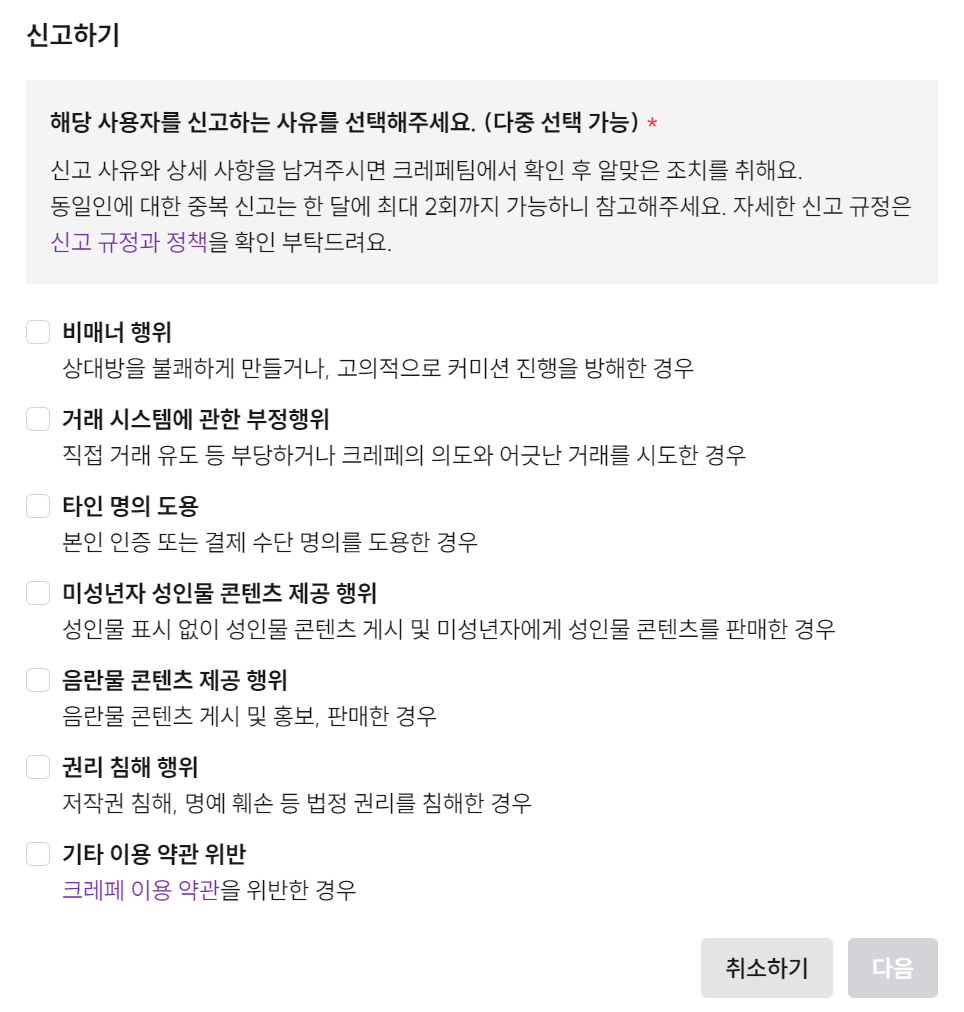Viewport: 964px width, 1012px height.
Task: Tap the 다음 button
Action: coord(892,968)
